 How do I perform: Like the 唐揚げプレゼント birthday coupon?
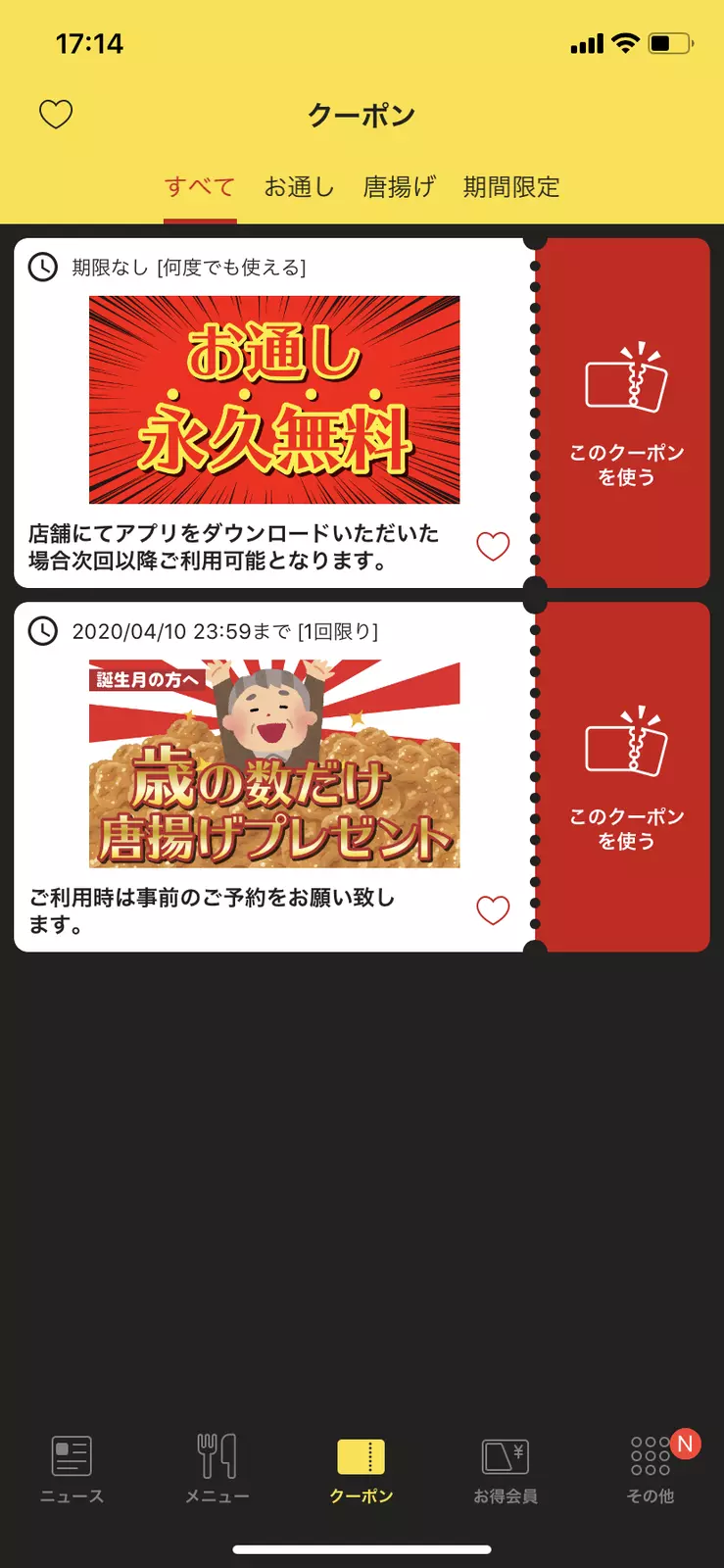point(493,910)
